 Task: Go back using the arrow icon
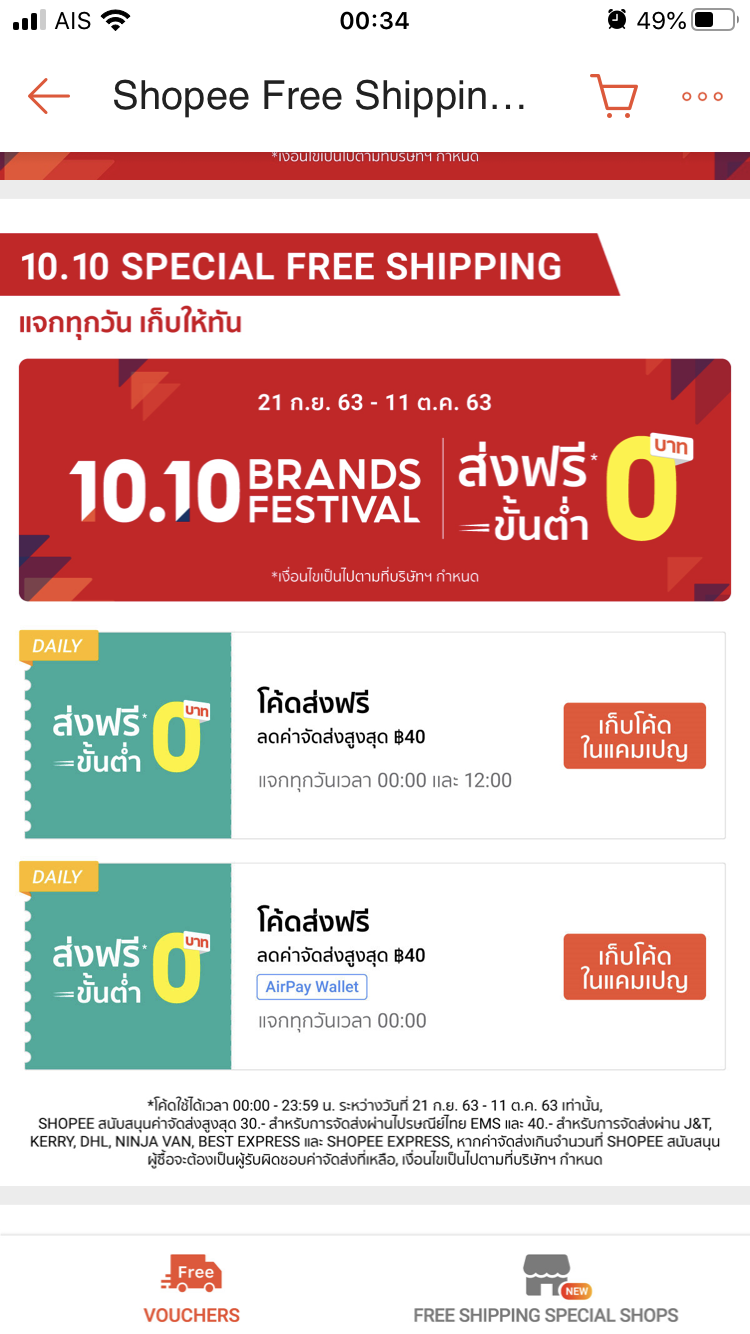[x=48, y=96]
